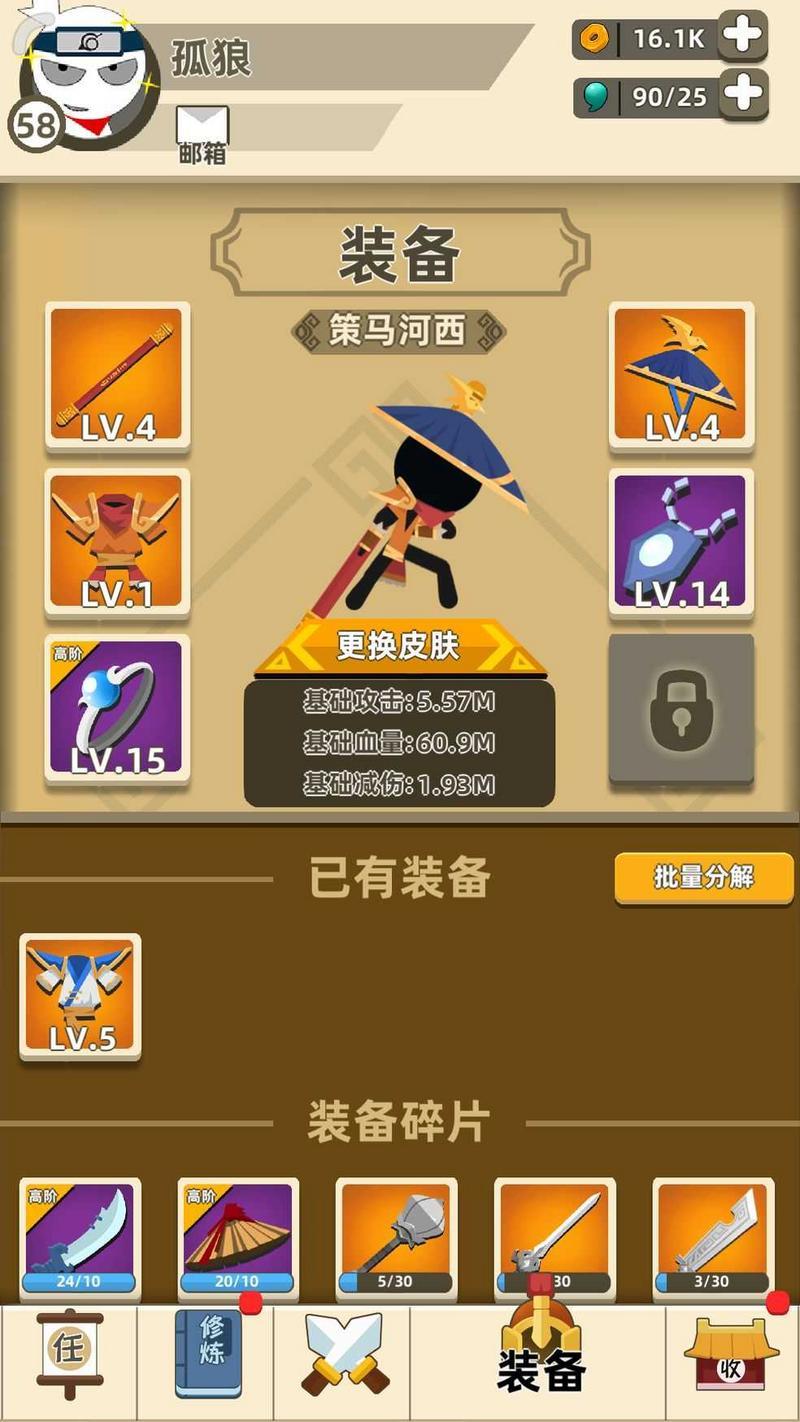800x1422 pixels.
Task: Select the equipped LV.4 red staff weapon
Action: click(117, 376)
